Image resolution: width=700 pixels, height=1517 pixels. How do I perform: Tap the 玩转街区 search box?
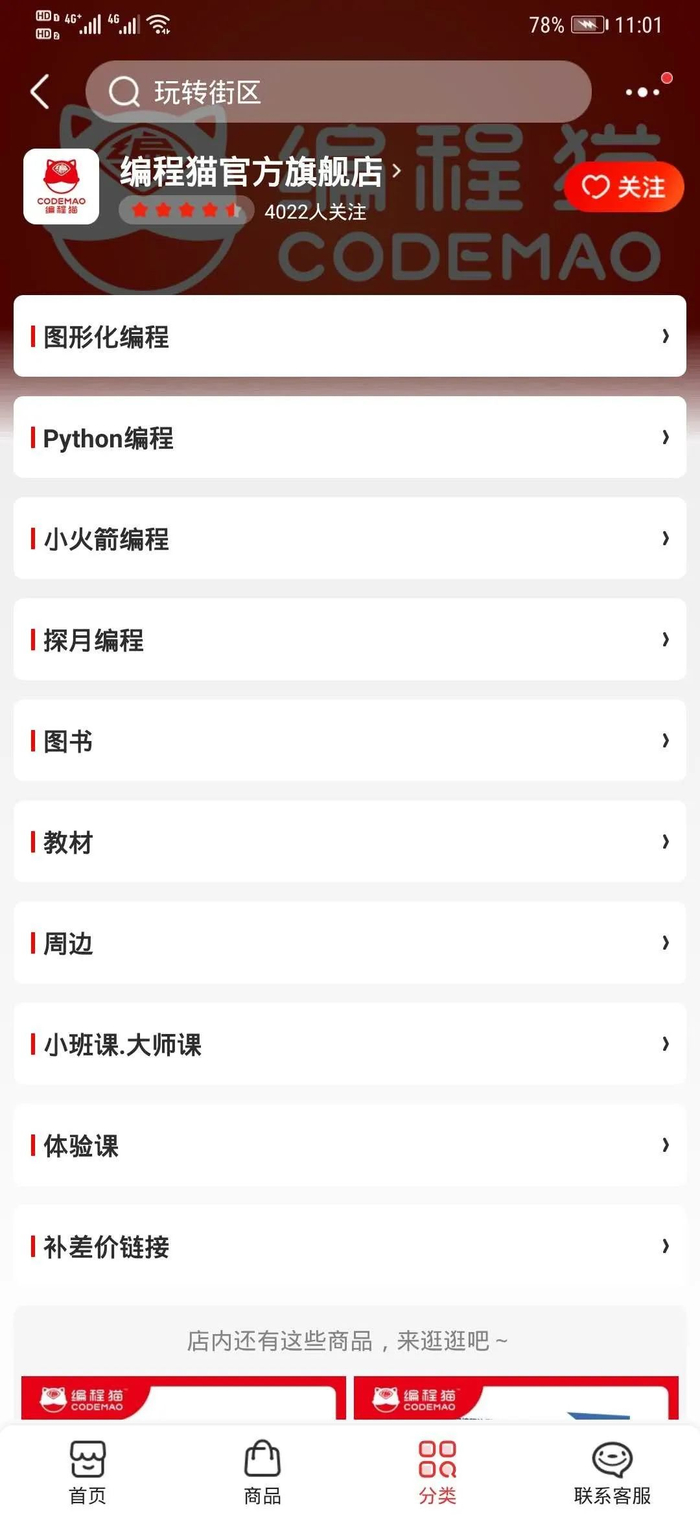[338, 92]
